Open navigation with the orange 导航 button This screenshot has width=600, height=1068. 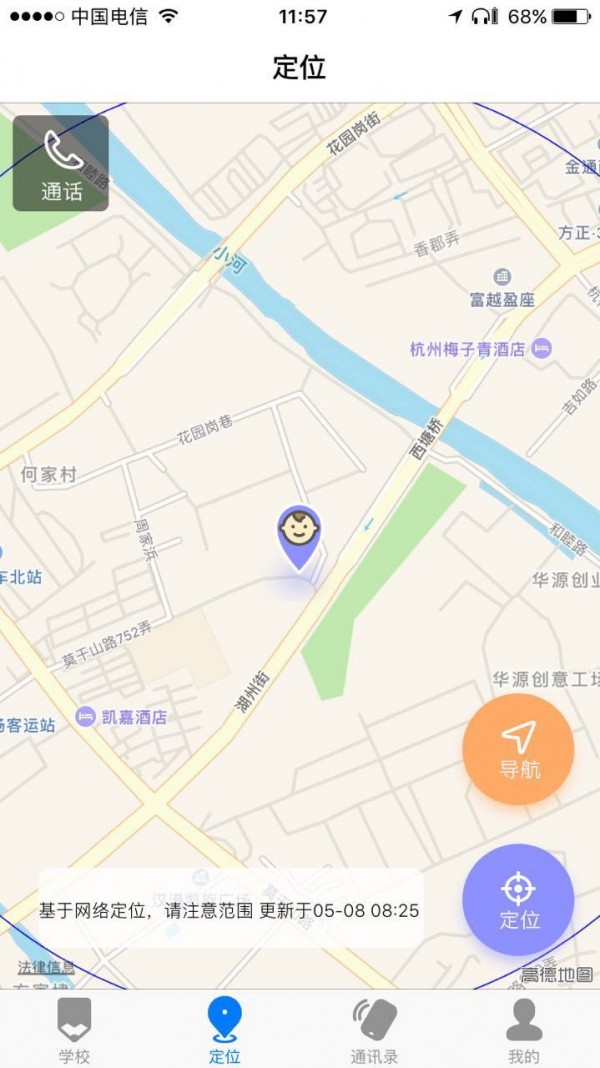[x=518, y=749]
